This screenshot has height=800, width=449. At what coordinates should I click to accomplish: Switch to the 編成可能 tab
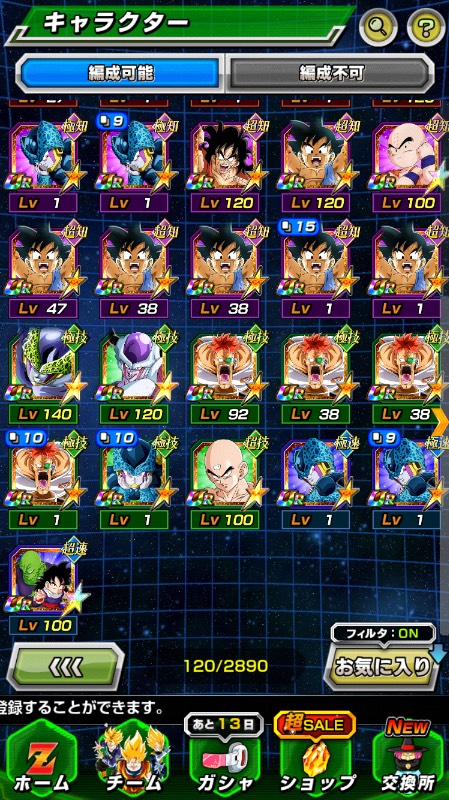pos(120,73)
